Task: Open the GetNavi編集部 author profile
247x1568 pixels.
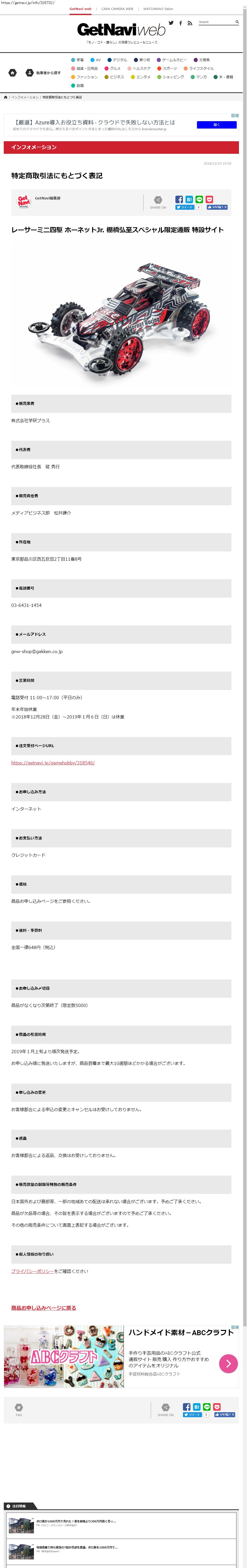Action: click(47, 198)
